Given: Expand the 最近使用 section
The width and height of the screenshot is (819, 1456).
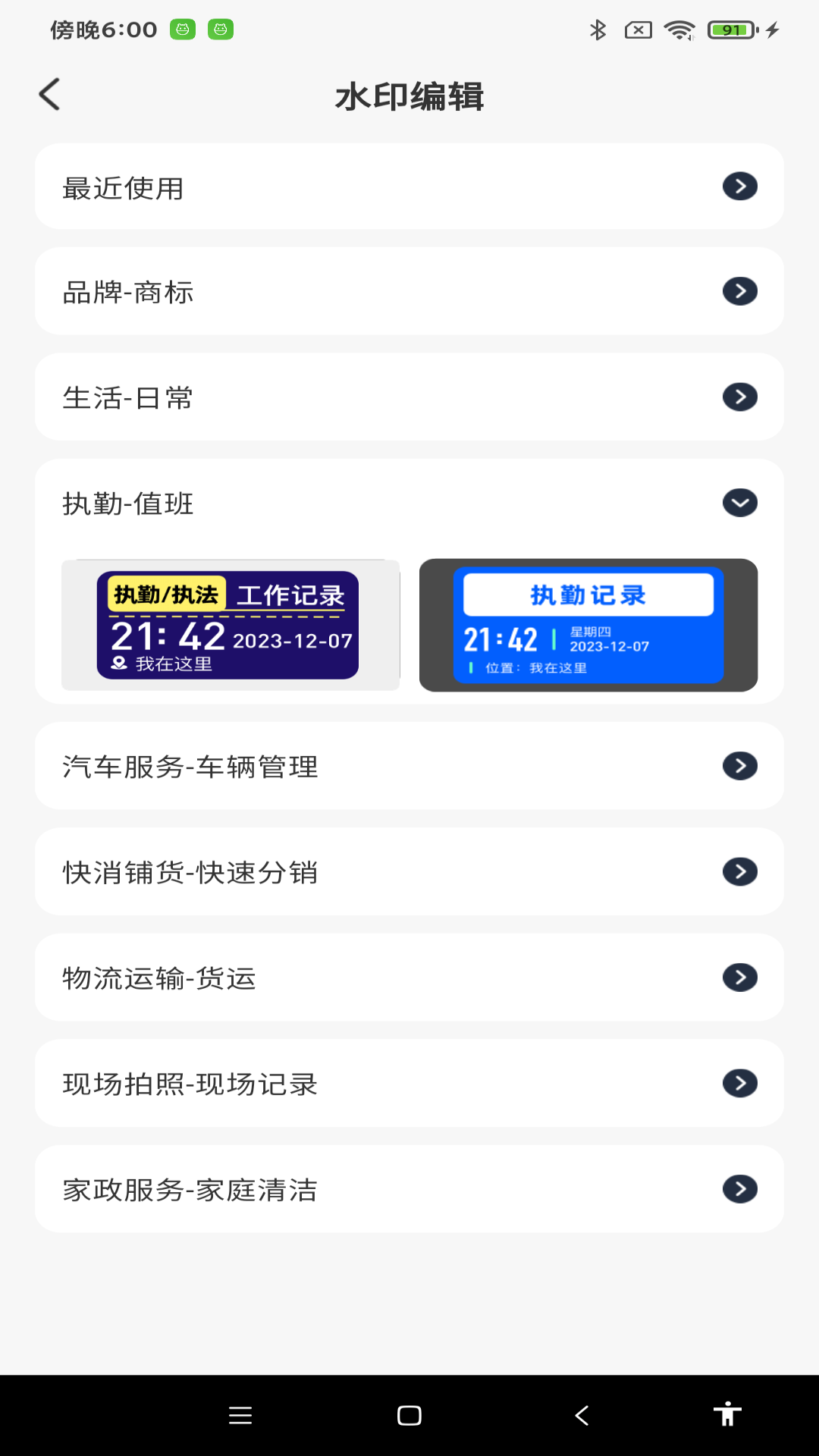Looking at the screenshot, I should tap(739, 187).
